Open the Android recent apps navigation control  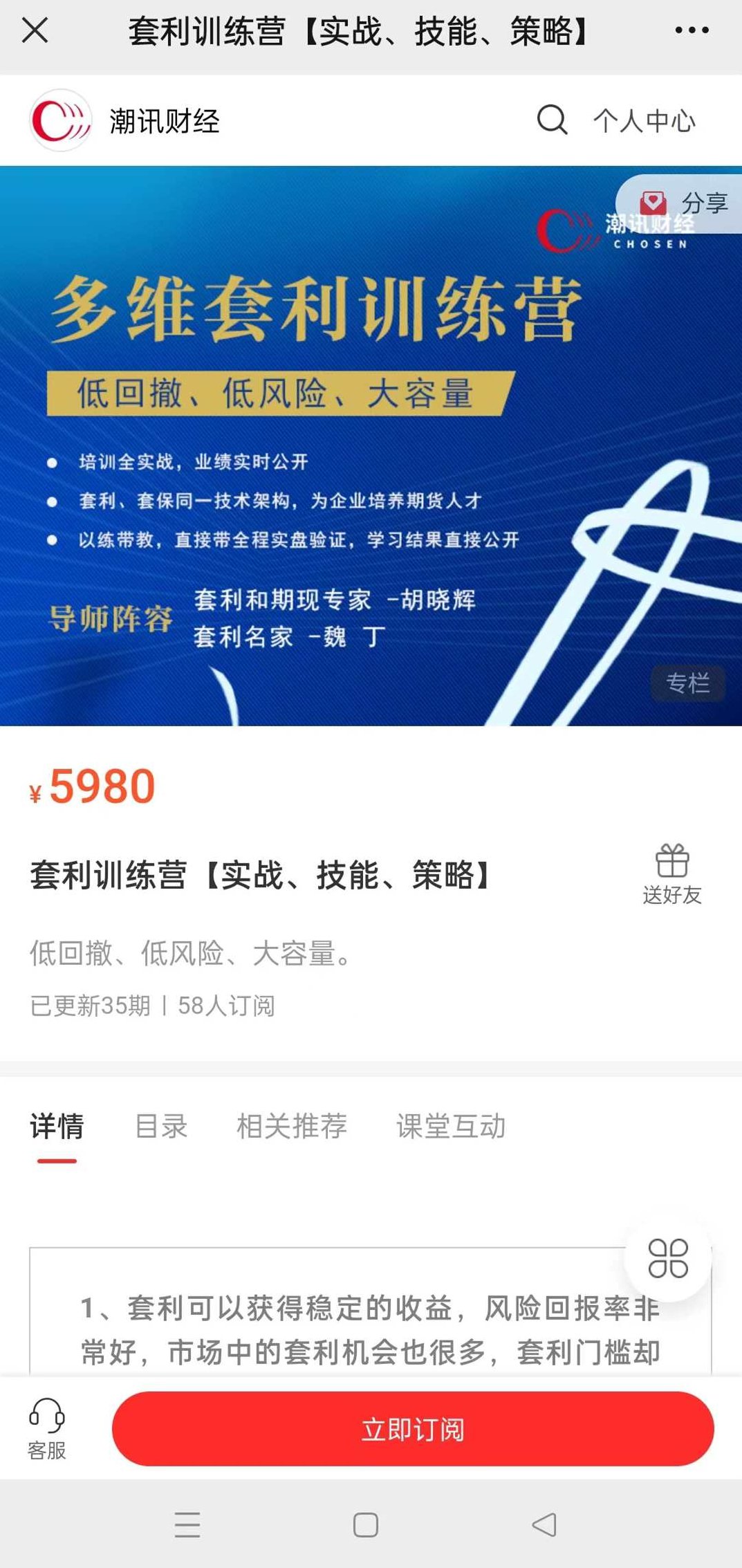(187, 1524)
